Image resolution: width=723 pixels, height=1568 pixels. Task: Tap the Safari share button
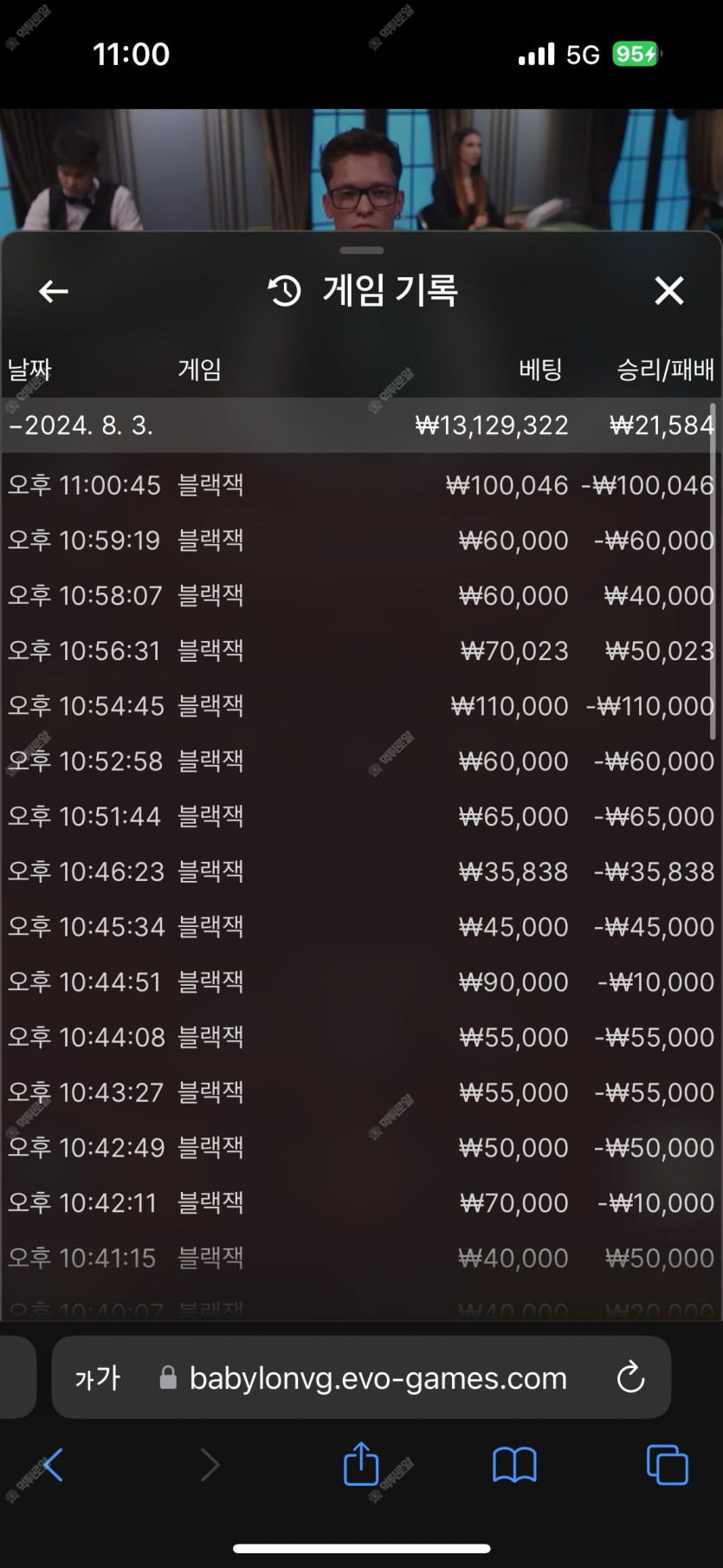361,1465
